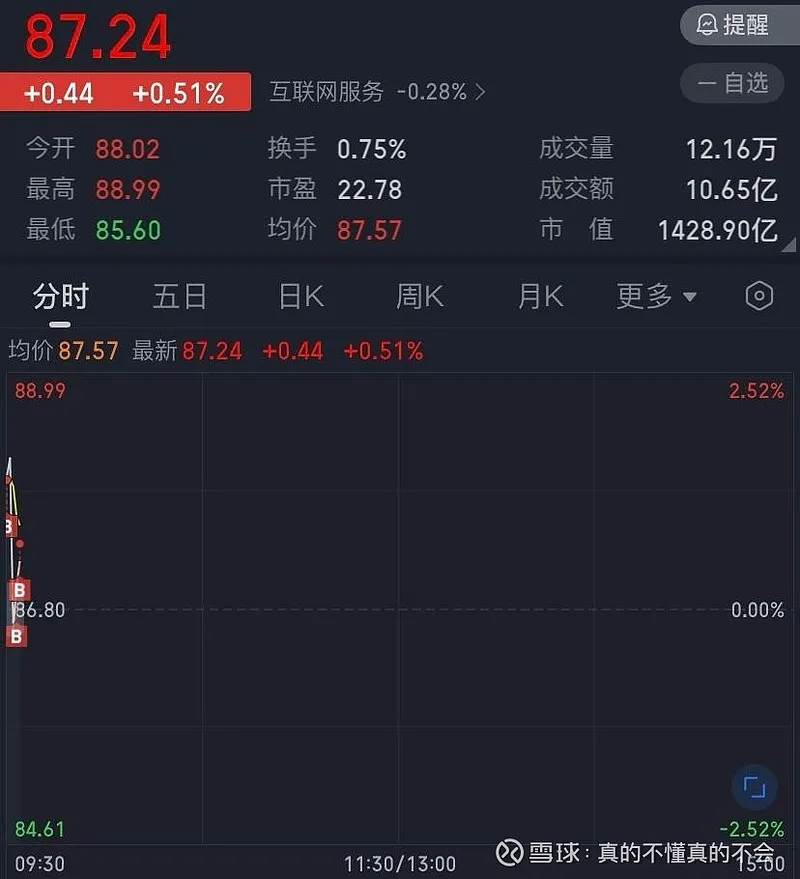This screenshot has width=800, height=879.
Task: Open chart settings hexagon icon
Action: pos(760,296)
